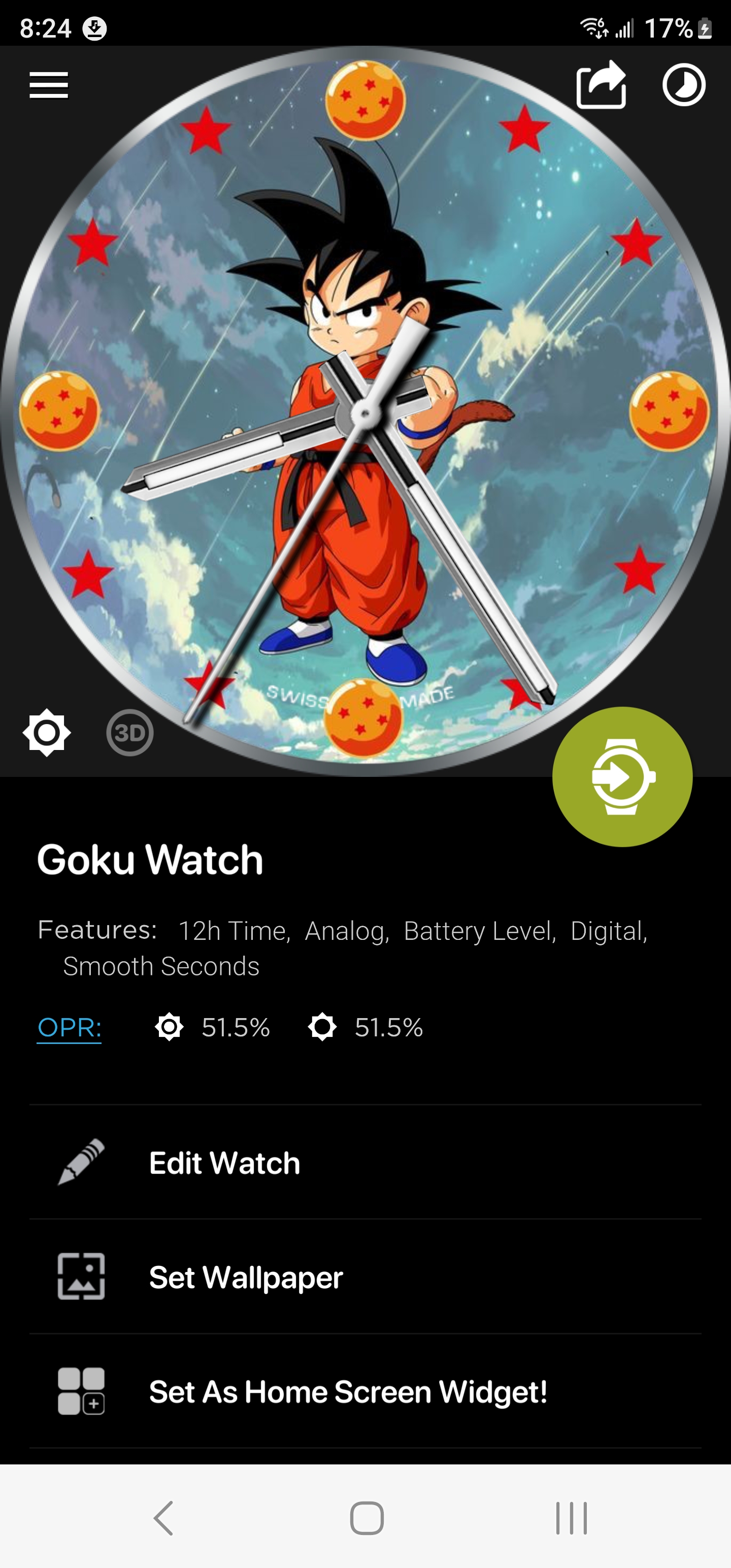Image resolution: width=731 pixels, height=1568 pixels.
Task: Open the recent apps view
Action: (x=571, y=1518)
